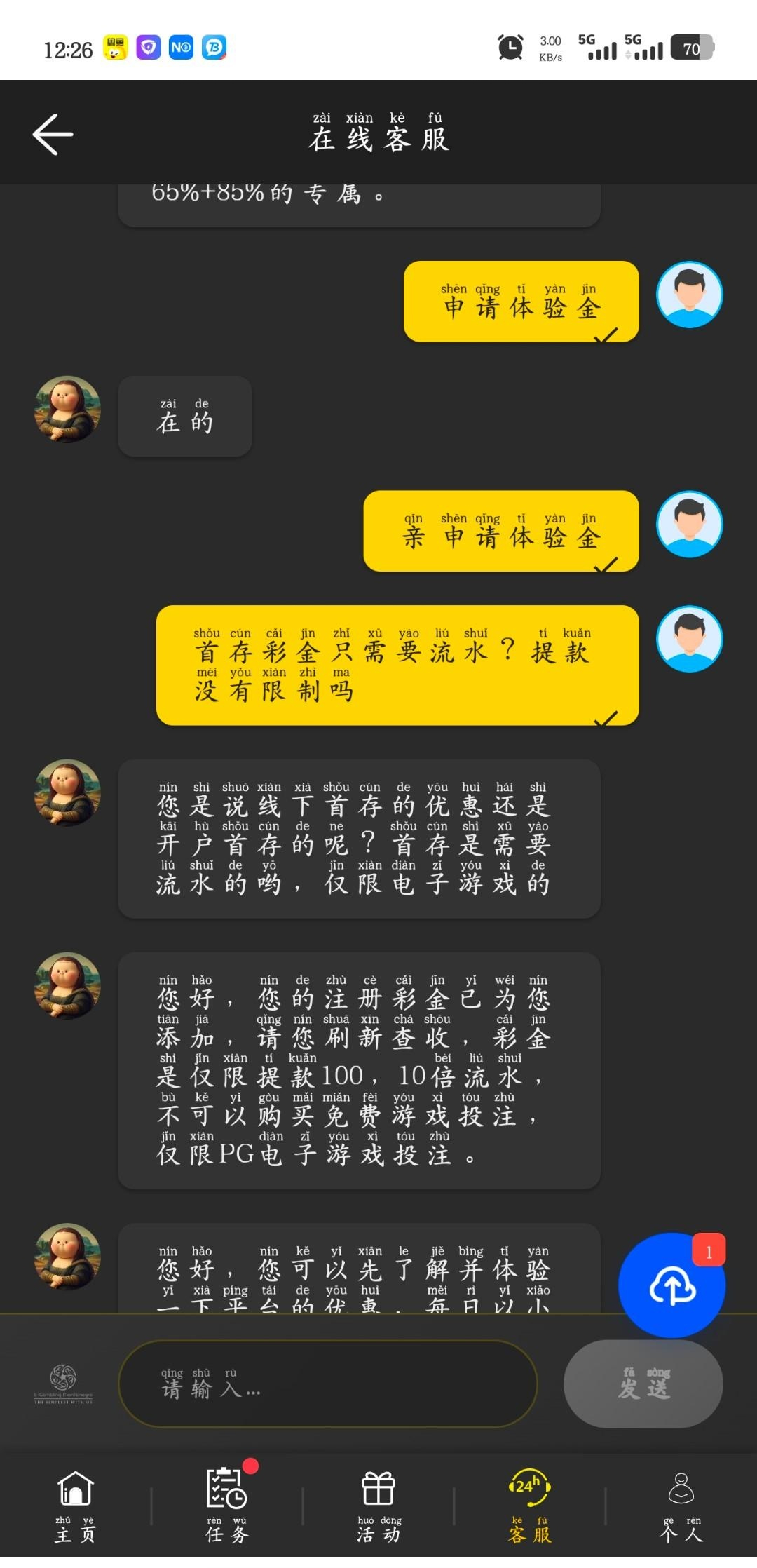Go to the 个人 tab
The image size is (757, 1568).
point(681,1505)
